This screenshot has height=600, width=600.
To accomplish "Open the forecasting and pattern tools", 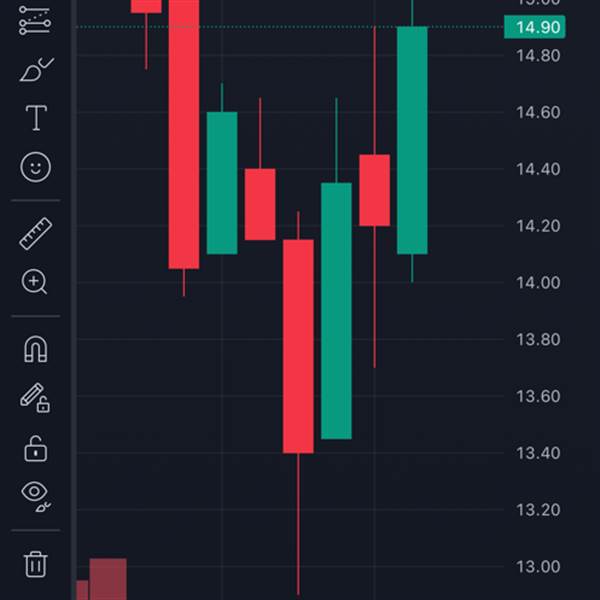I will [36, 20].
